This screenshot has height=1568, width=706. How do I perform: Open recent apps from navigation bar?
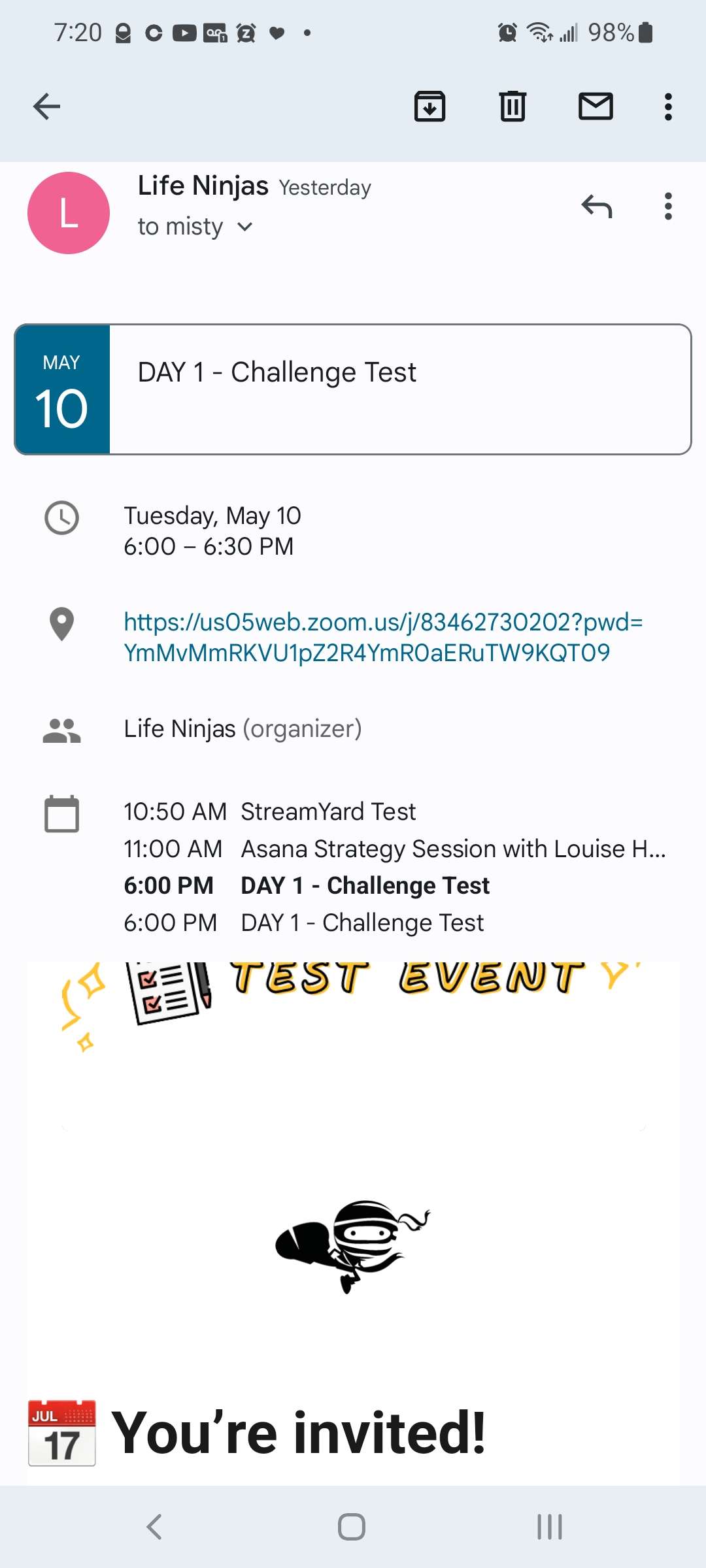coord(549,1527)
